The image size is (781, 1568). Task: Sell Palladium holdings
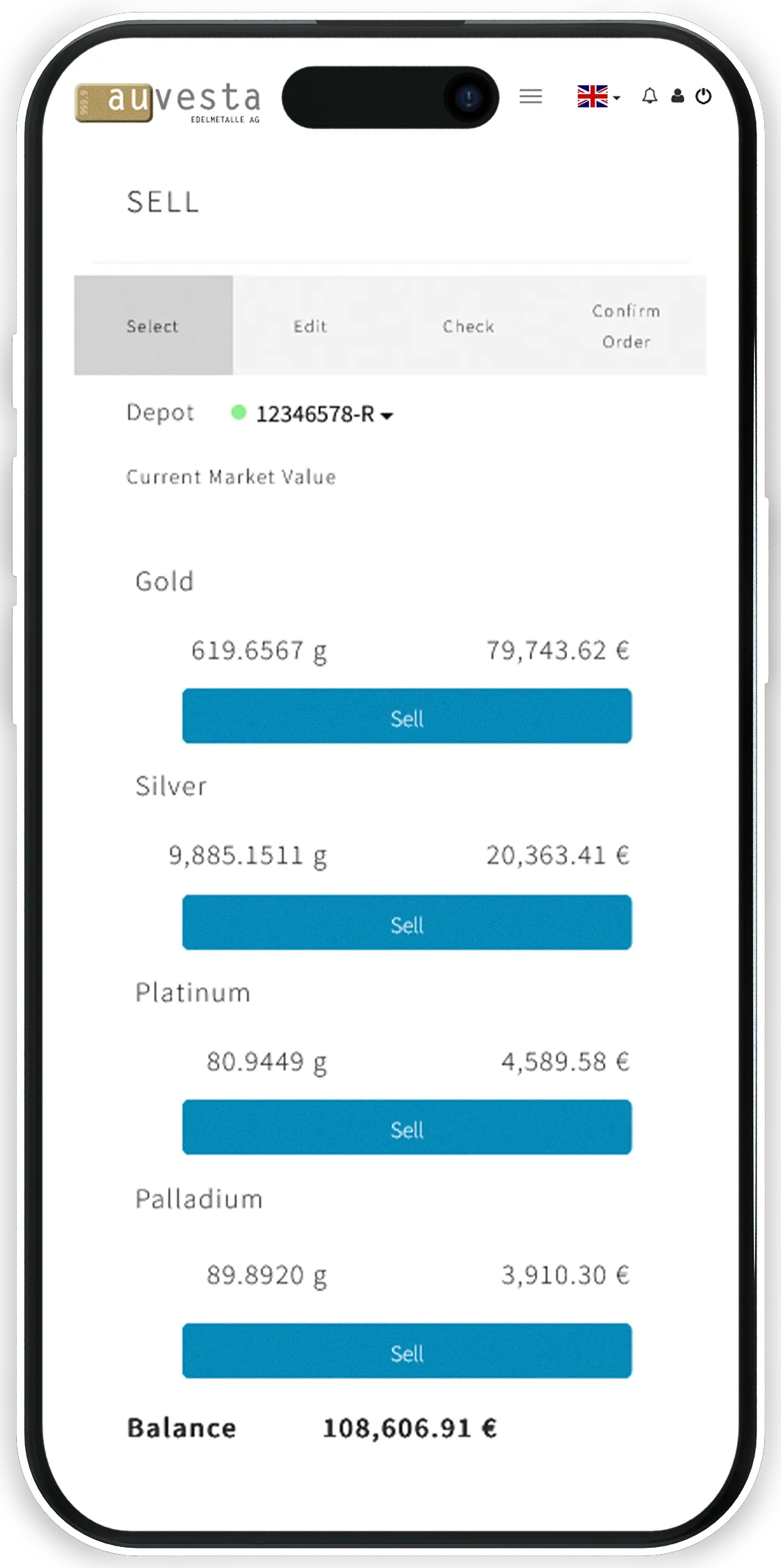pyautogui.click(x=407, y=1351)
